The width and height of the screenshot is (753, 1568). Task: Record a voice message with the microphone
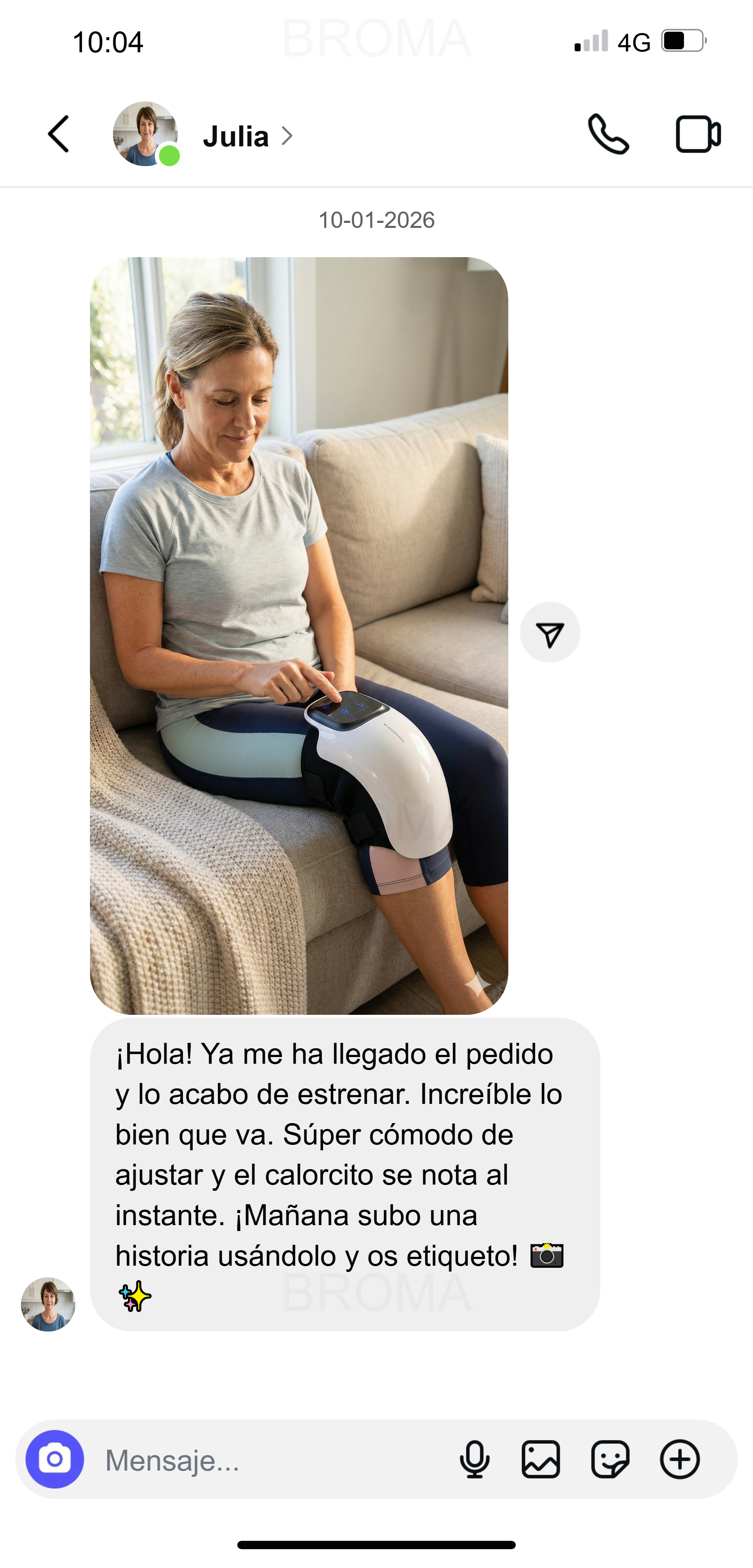click(474, 1459)
